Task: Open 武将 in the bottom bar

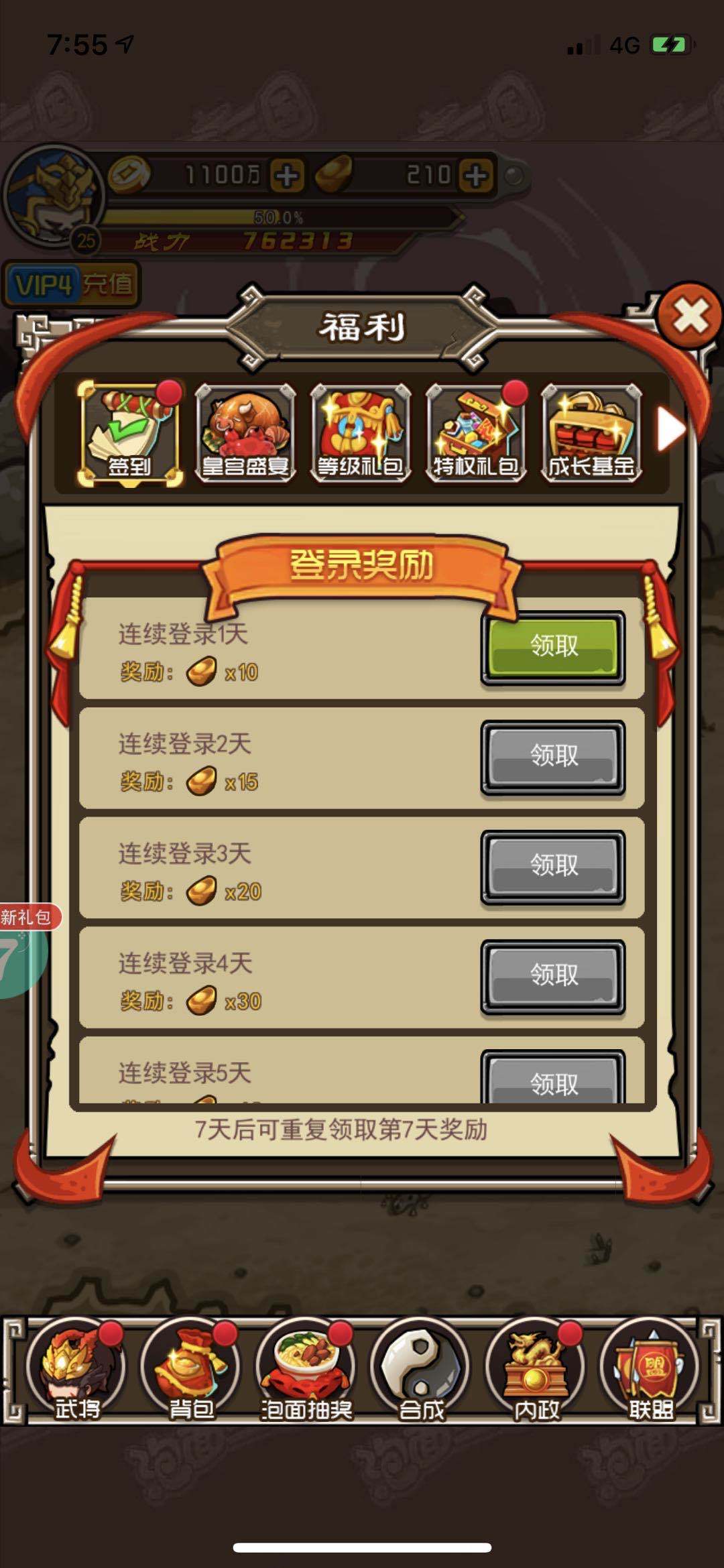Action: click(76, 1371)
